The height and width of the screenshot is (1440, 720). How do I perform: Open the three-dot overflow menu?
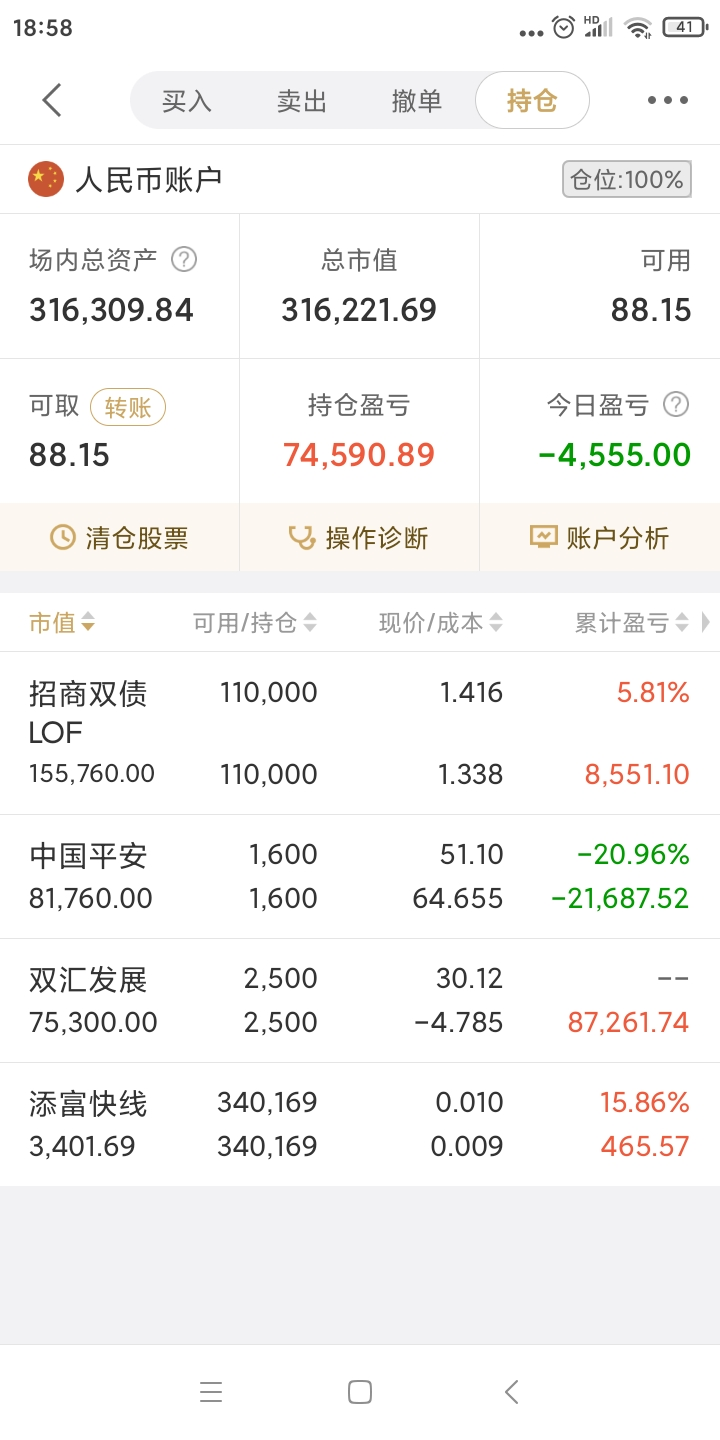[x=667, y=100]
